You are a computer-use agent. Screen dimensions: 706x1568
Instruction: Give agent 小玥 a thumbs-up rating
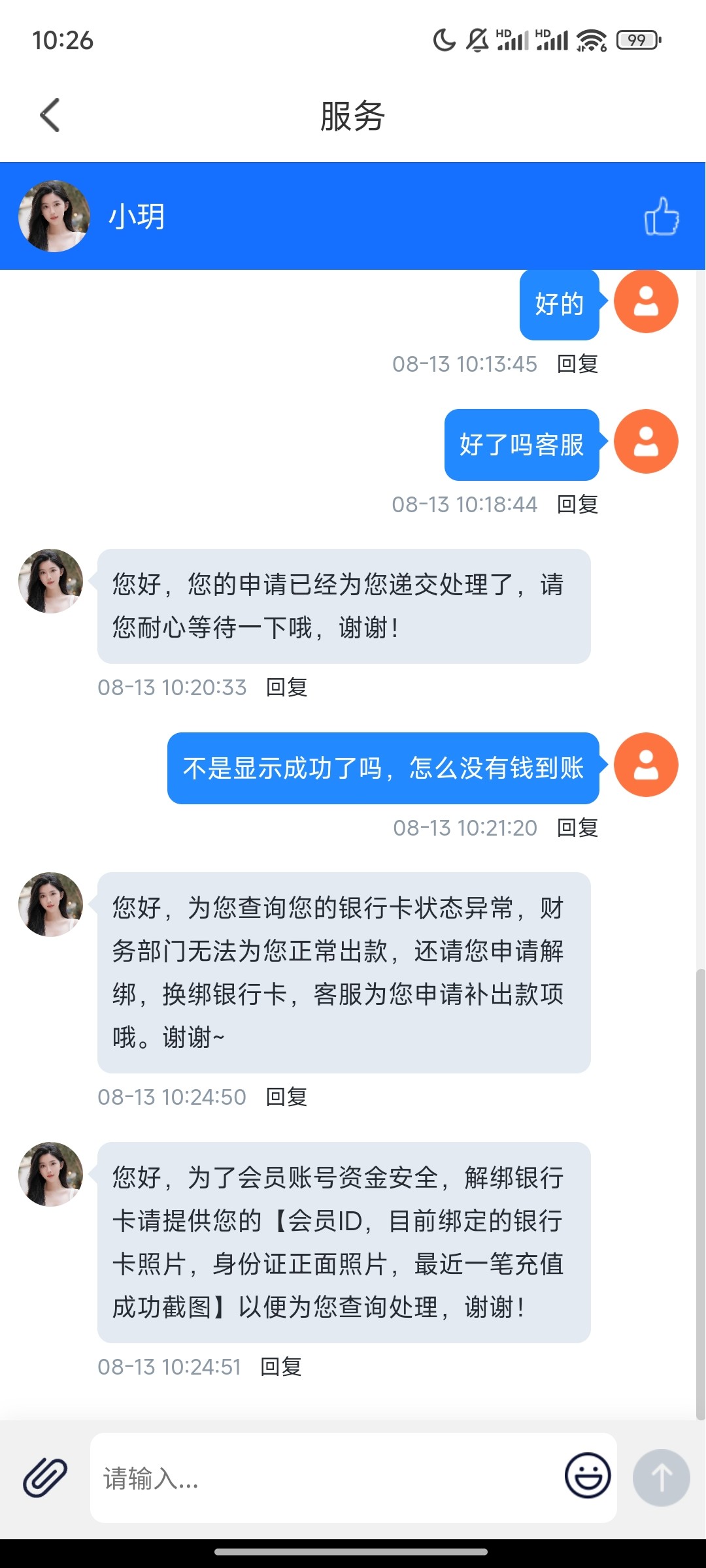coord(661,216)
